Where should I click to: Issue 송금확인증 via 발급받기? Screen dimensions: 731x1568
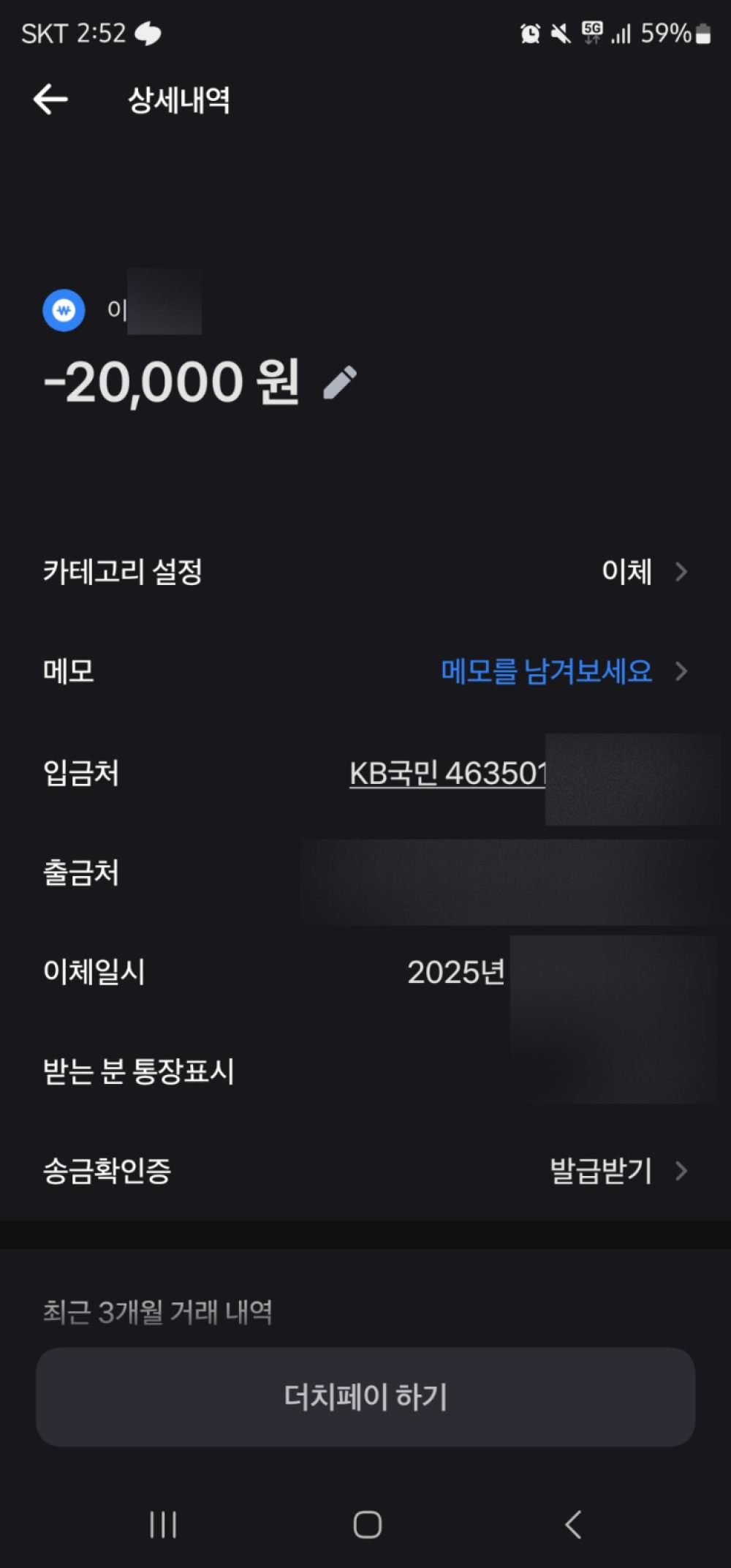pyautogui.click(x=618, y=1171)
